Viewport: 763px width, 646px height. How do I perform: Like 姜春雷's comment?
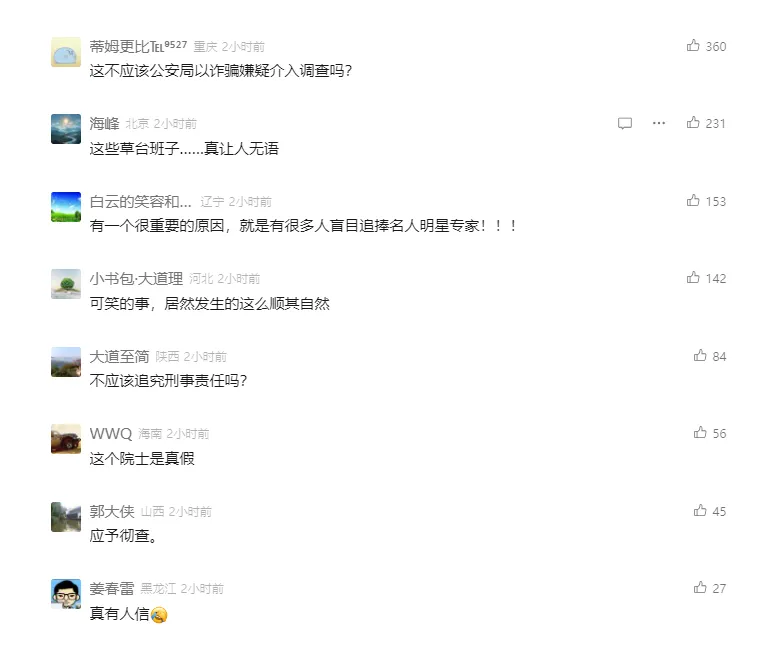pos(700,588)
